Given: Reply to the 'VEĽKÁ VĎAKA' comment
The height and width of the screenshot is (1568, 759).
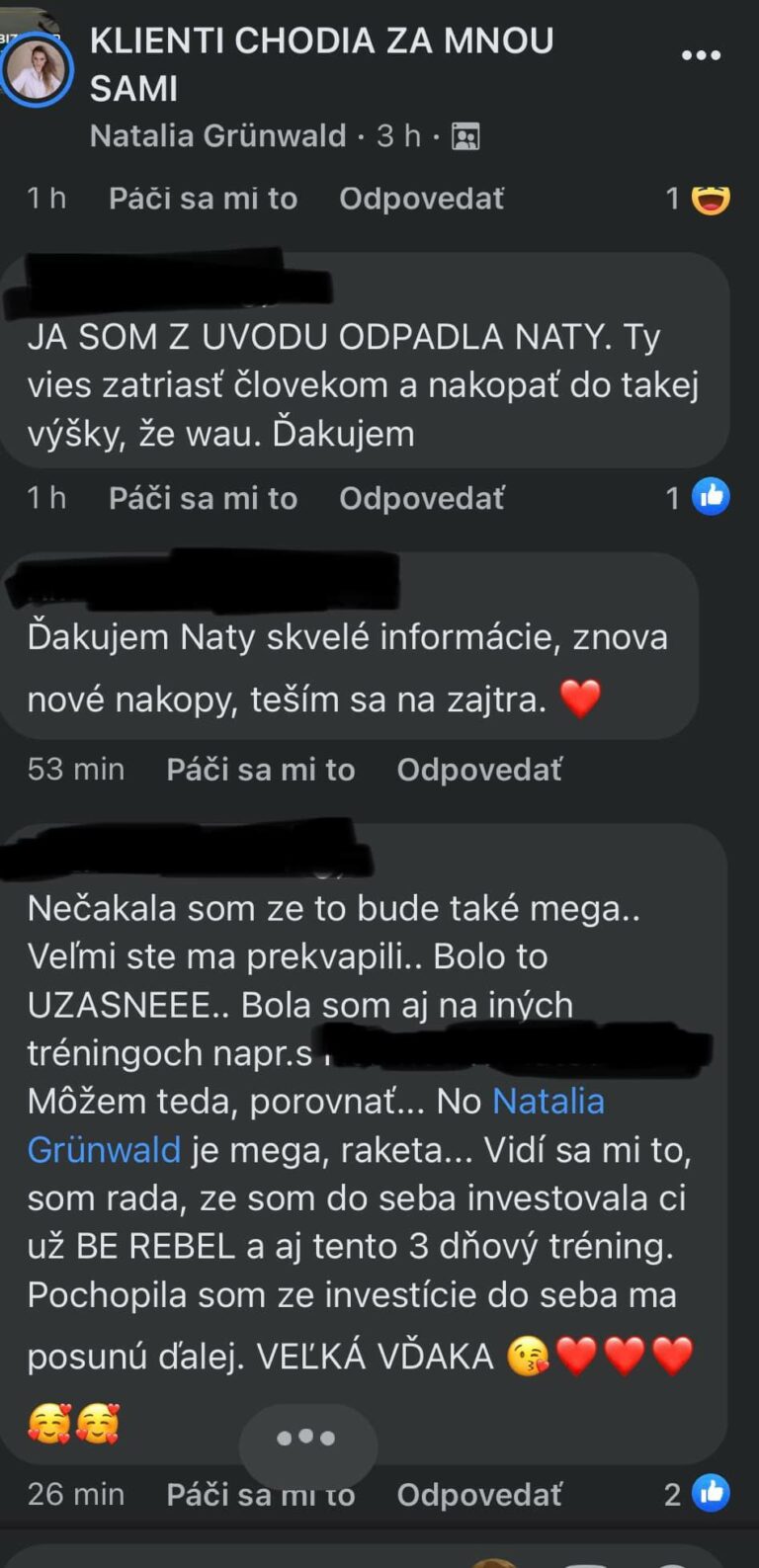Looking at the screenshot, I should point(479,1494).
